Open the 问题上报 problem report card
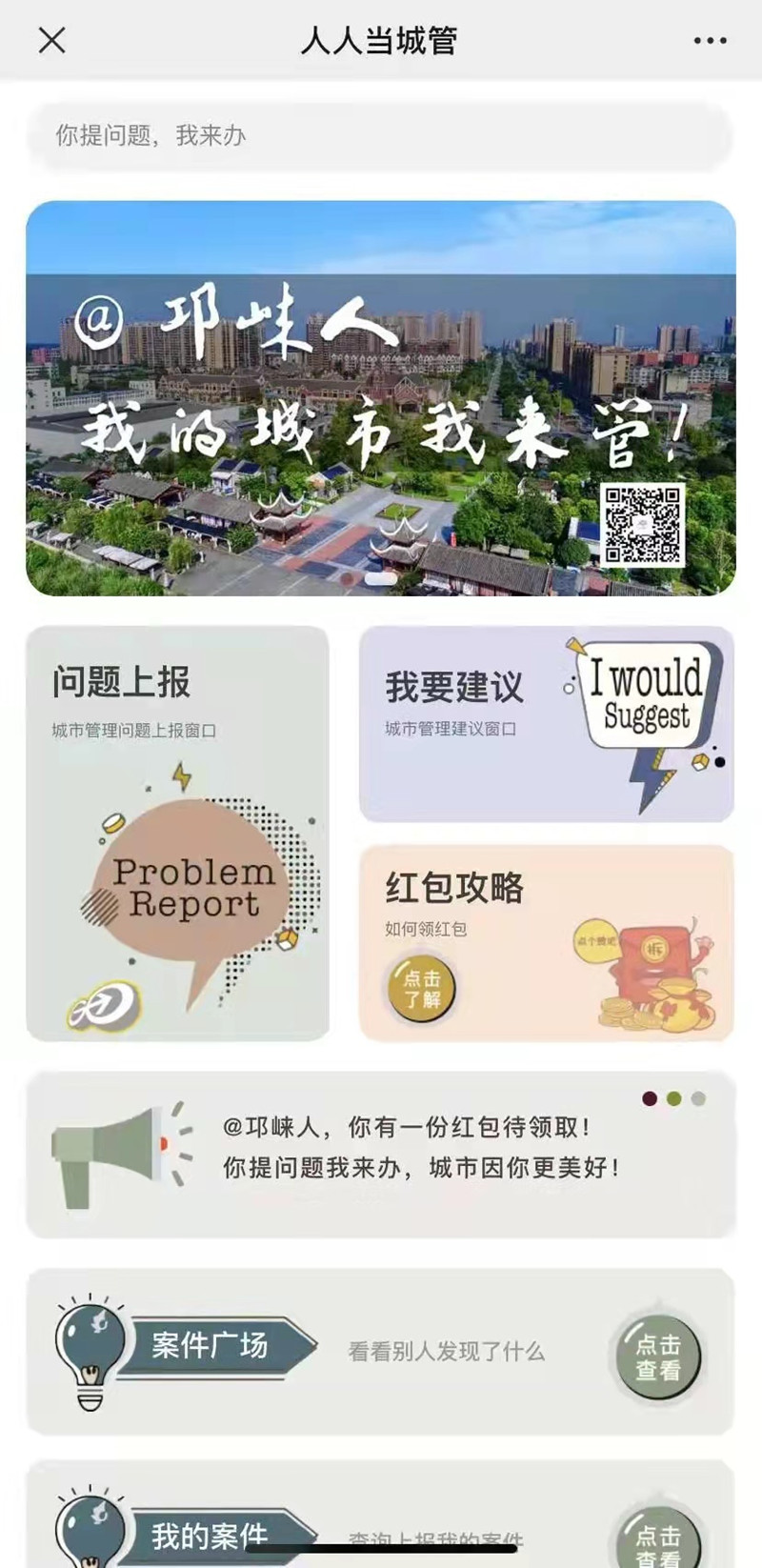Image resolution: width=762 pixels, height=1568 pixels. coord(178,833)
